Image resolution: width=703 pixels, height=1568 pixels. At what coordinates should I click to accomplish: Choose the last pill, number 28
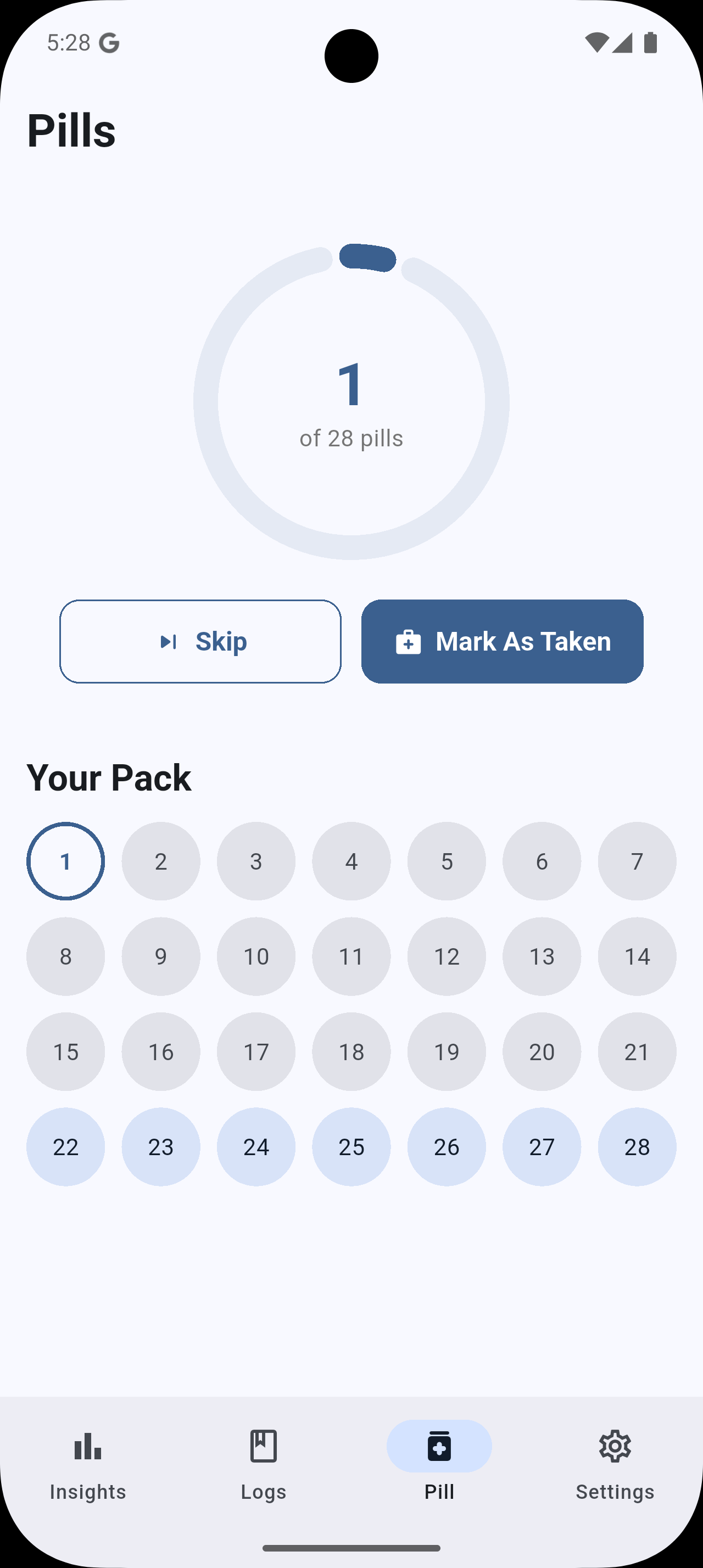(x=637, y=1147)
